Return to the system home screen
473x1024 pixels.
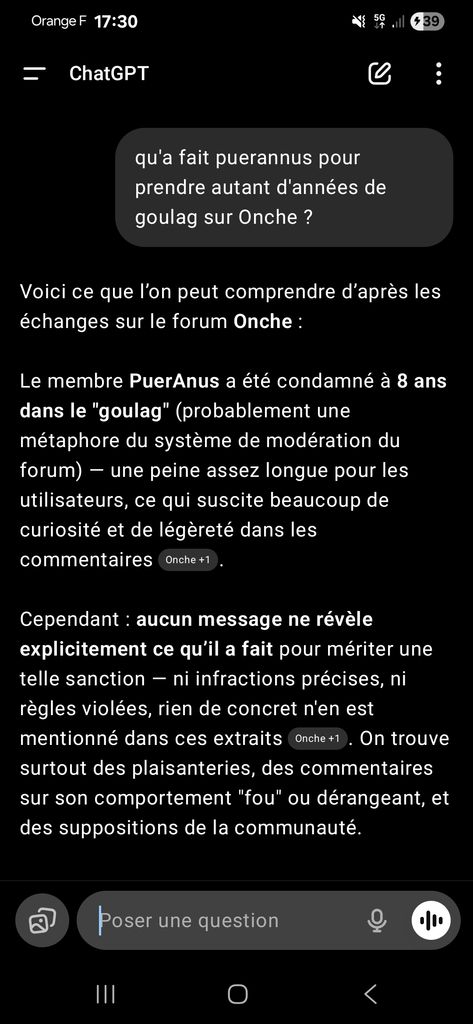click(237, 994)
